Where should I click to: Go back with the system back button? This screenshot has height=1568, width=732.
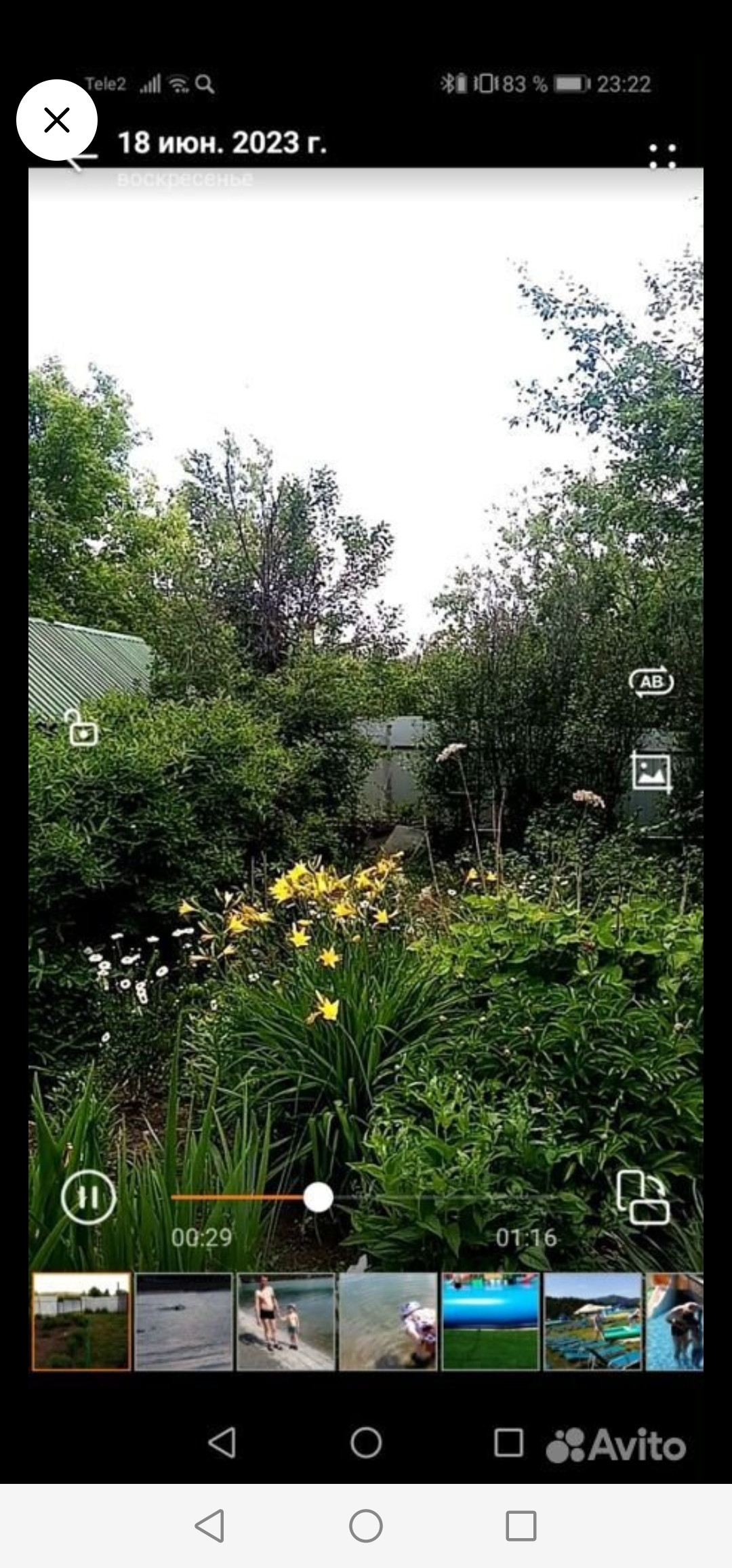pos(210,1526)
